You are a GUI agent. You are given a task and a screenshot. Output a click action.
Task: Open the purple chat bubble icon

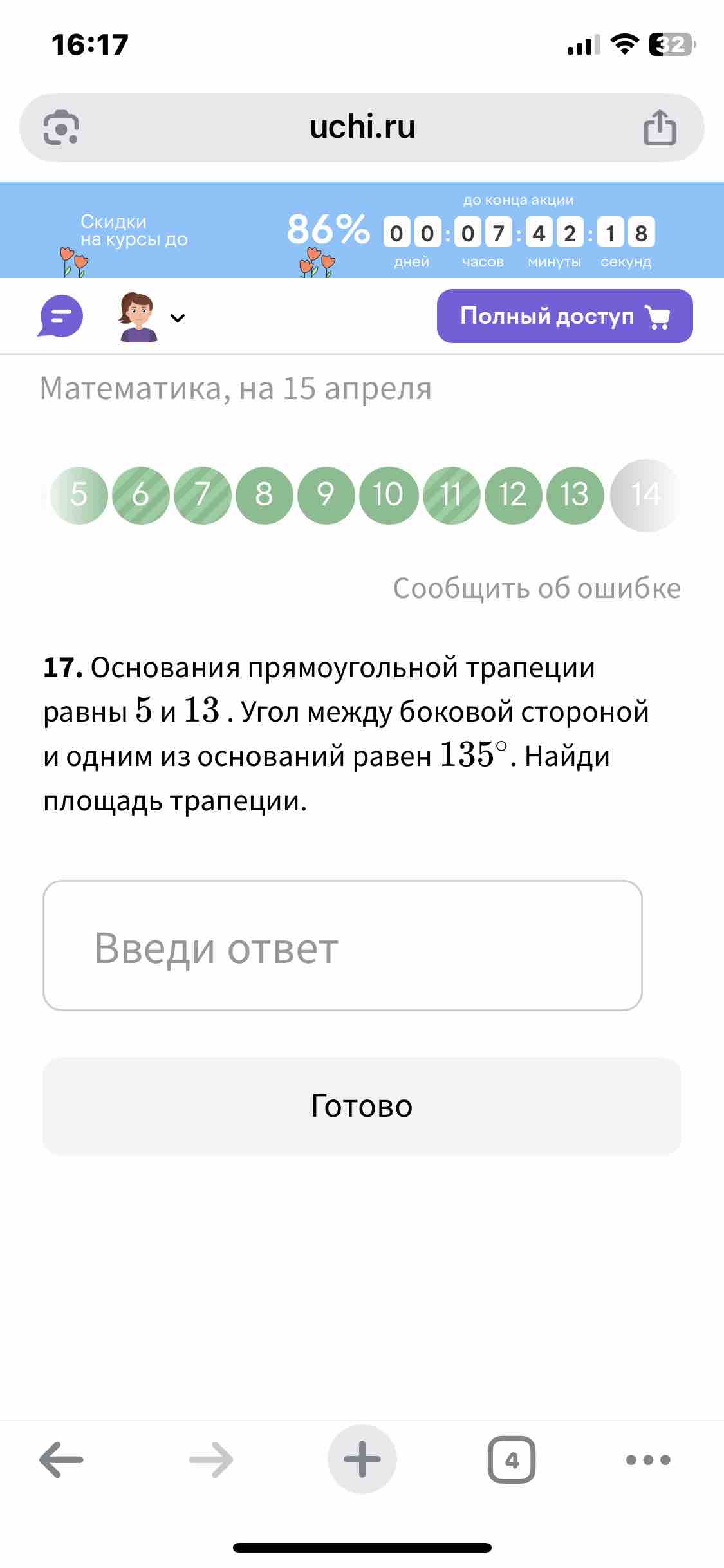coord(60,316)
